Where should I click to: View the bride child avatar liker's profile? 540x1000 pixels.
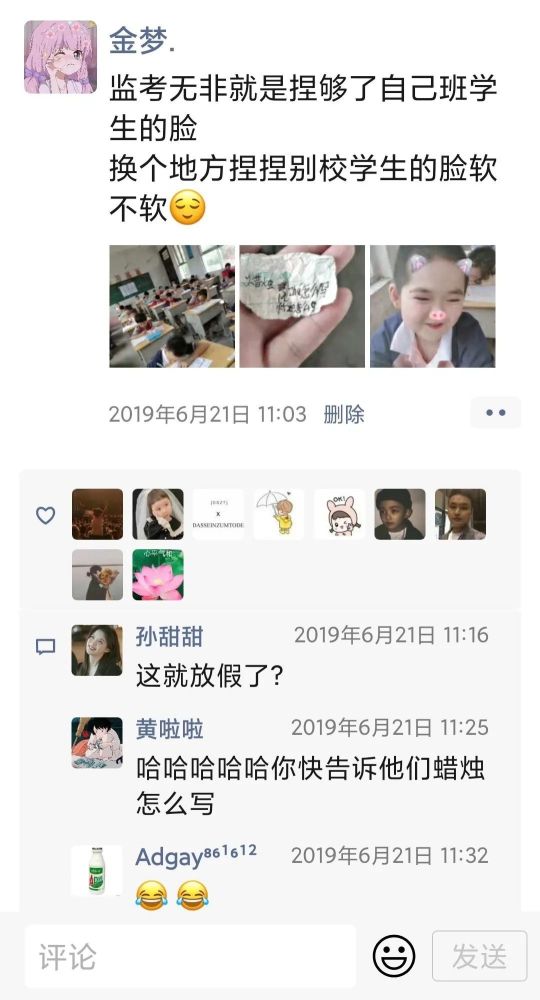click(x=157, y=514)
